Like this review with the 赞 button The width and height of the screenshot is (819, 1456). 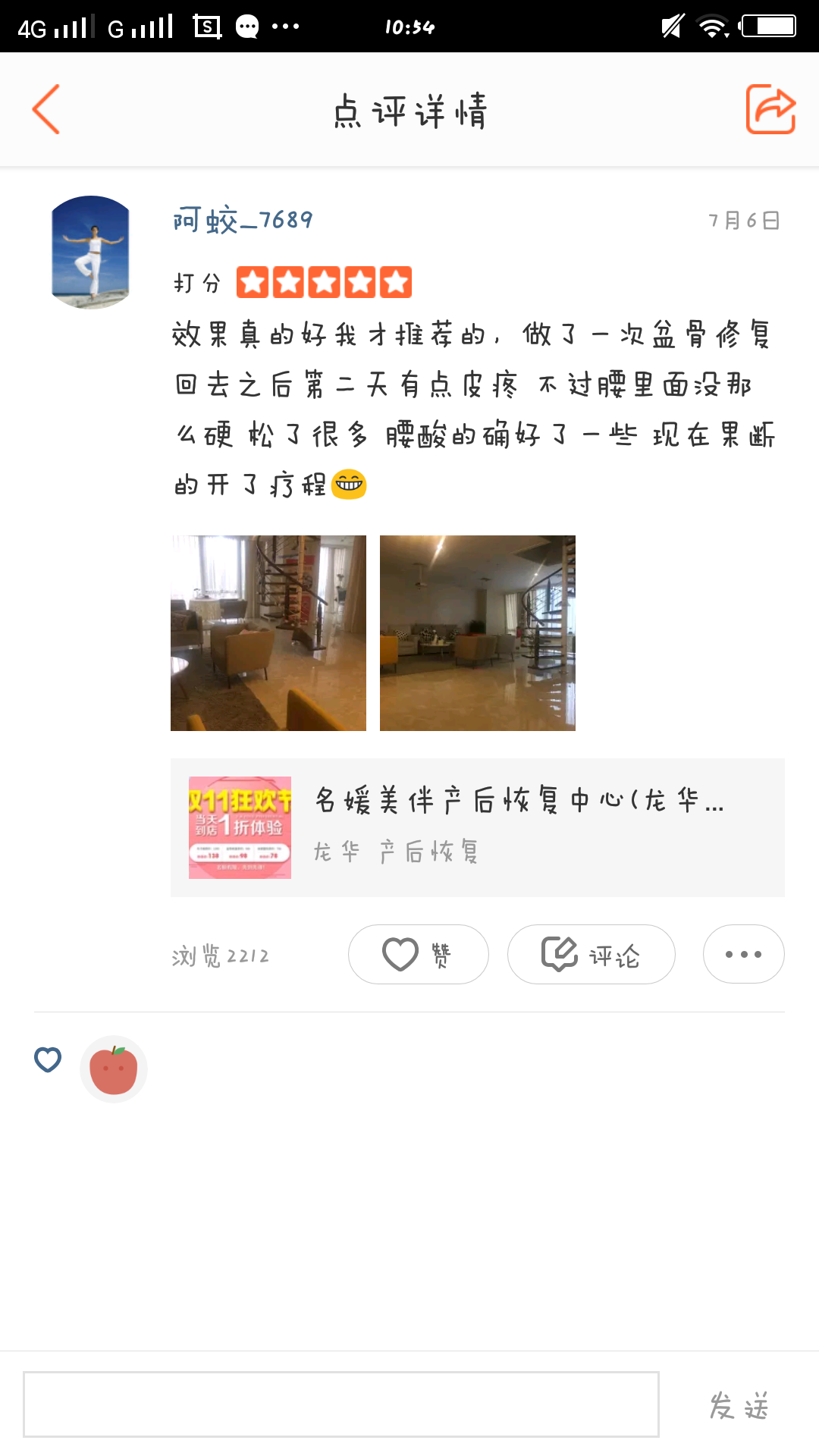coord(419,954)
